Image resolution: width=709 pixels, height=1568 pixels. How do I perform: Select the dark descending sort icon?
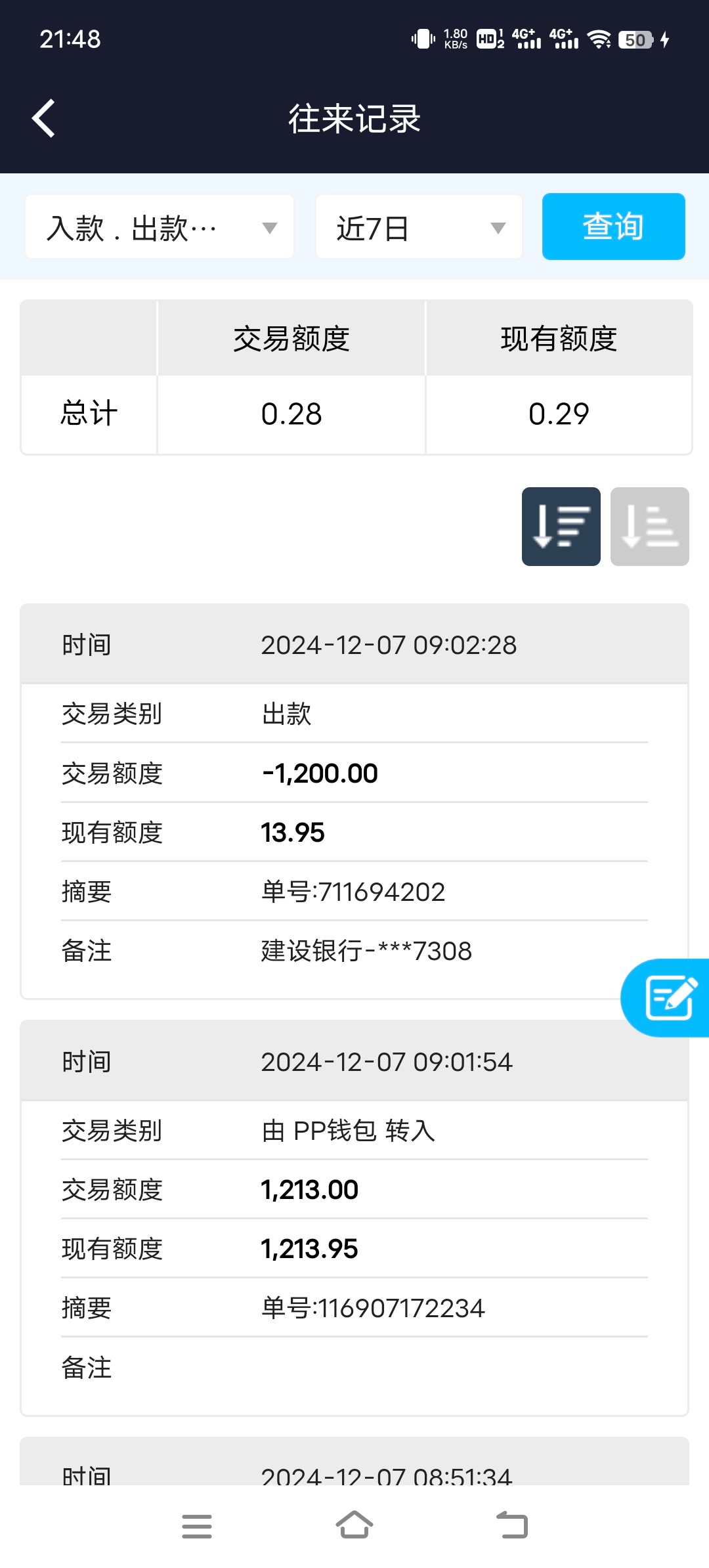coord(561,527)
